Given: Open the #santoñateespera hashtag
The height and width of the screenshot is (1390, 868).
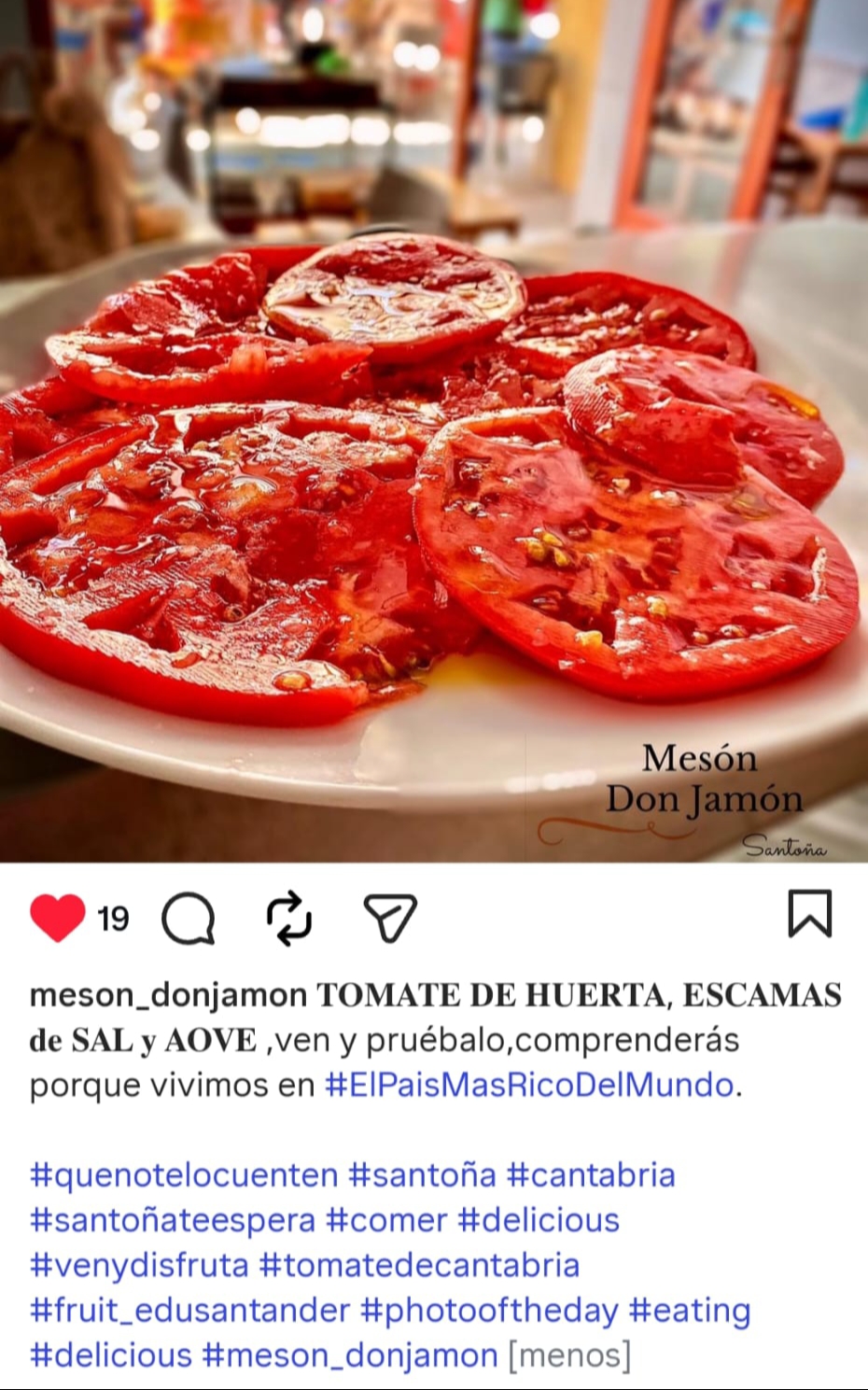Looking at the screenshot, I should tap(173, 1220).
